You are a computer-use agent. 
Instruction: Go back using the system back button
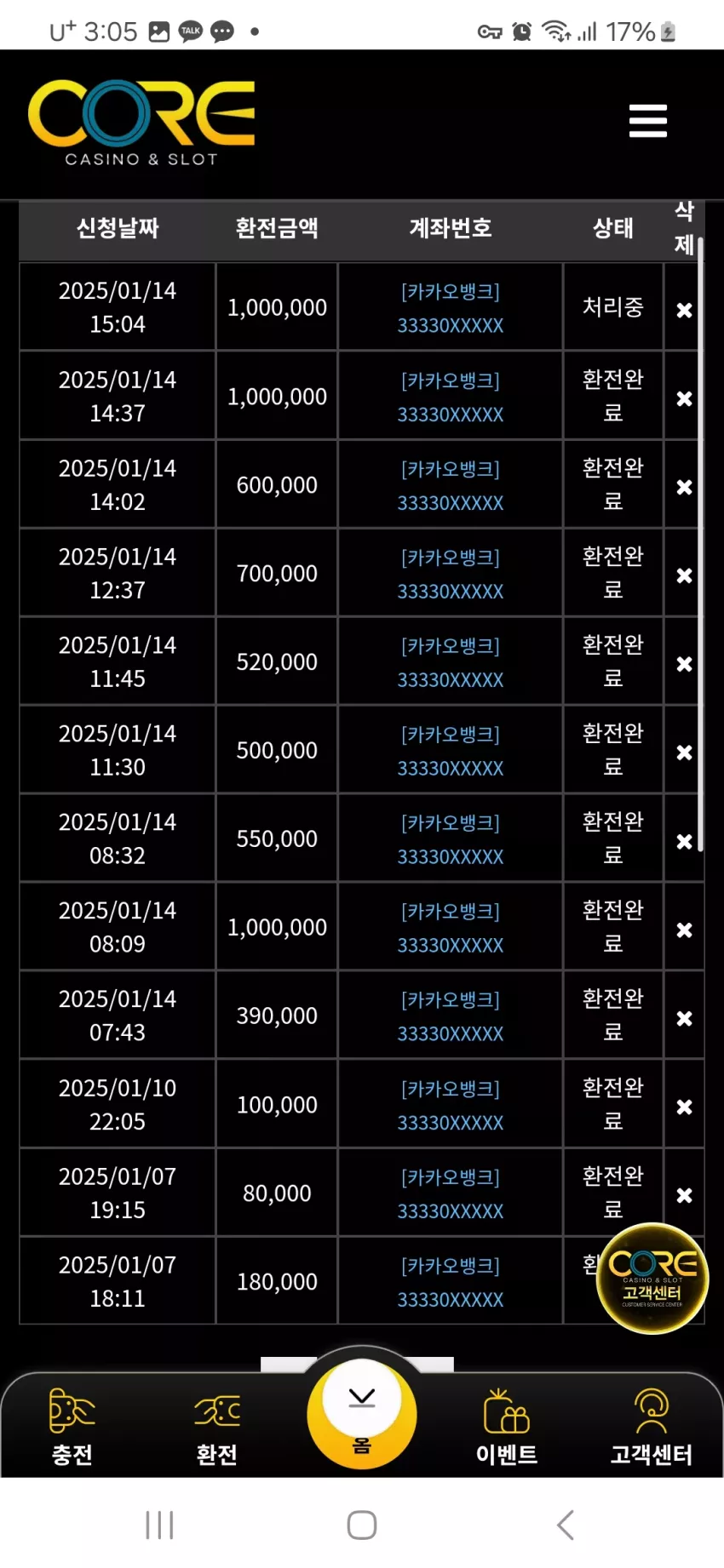pos(566,1525)
